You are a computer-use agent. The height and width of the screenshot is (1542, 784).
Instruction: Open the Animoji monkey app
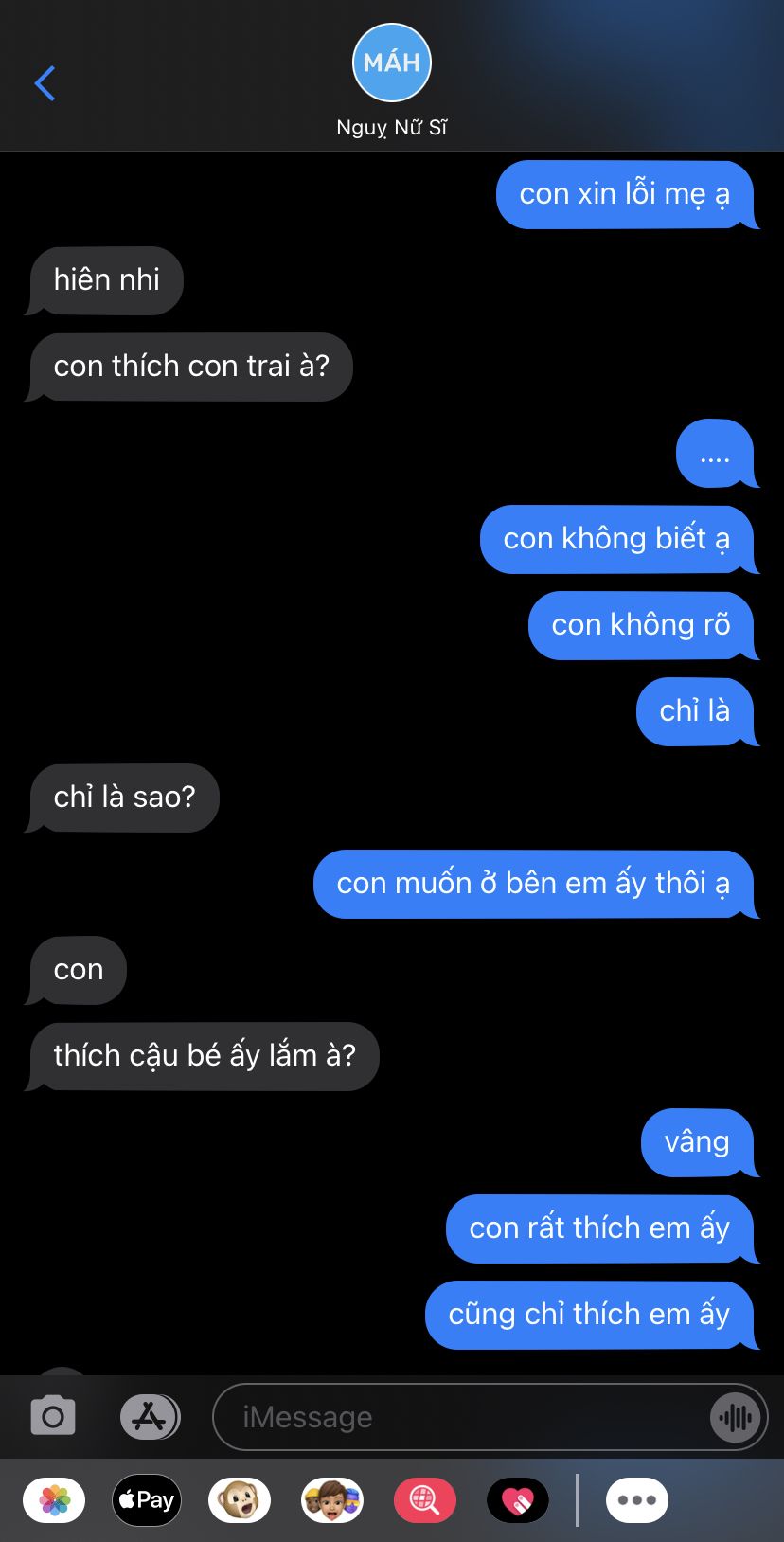click(x=240, y=1500)
